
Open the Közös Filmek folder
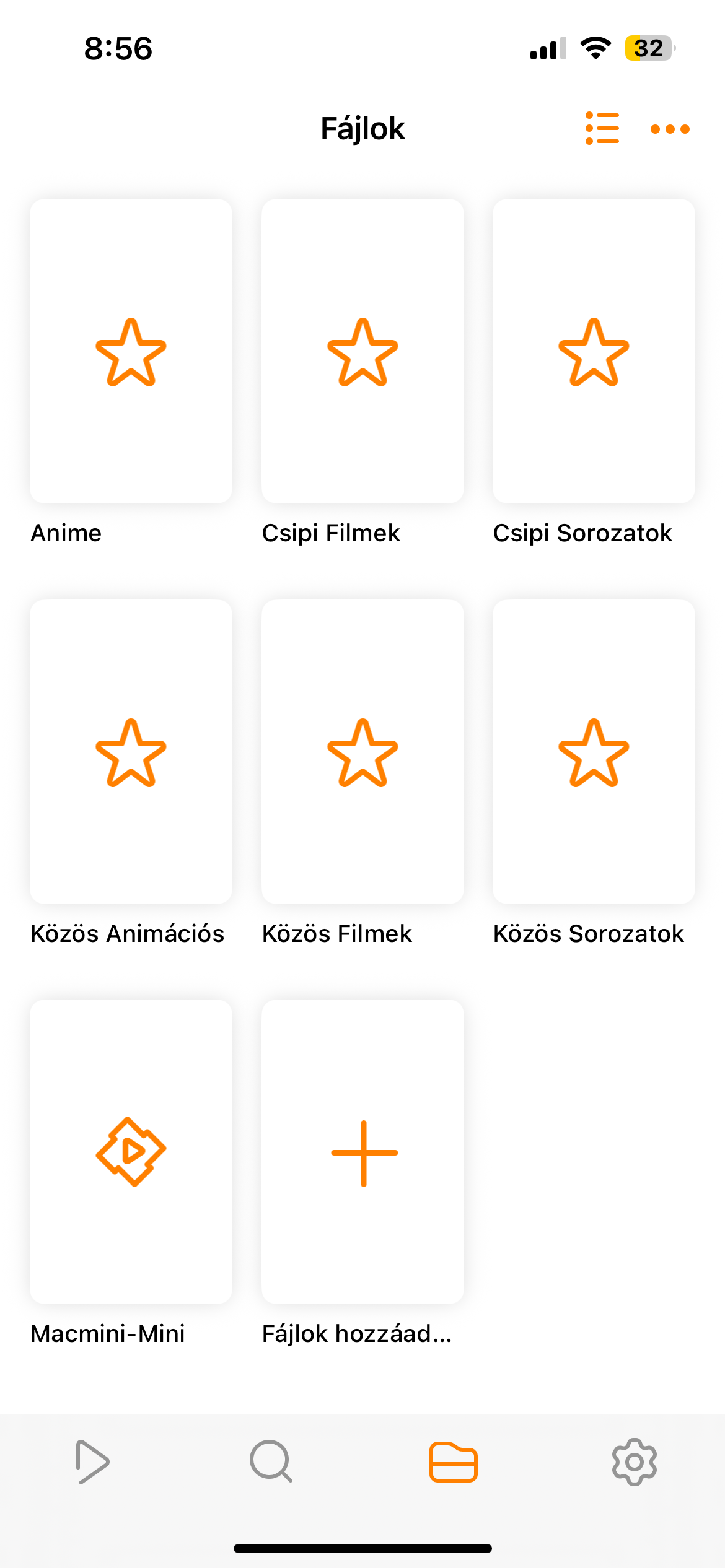pos(362,752)
